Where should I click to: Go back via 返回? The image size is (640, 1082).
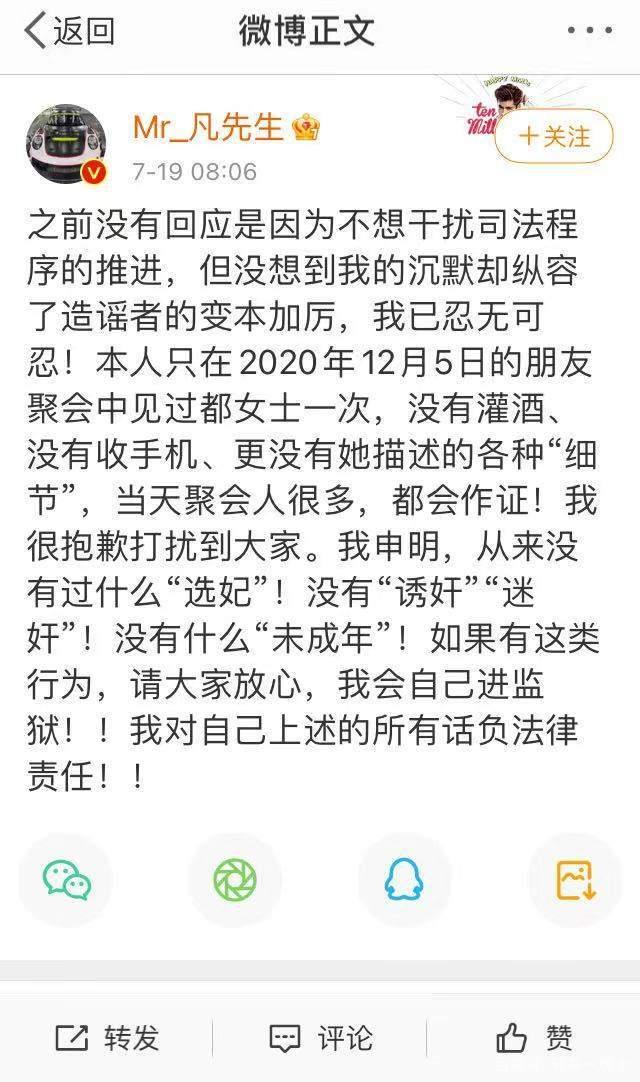68,31
